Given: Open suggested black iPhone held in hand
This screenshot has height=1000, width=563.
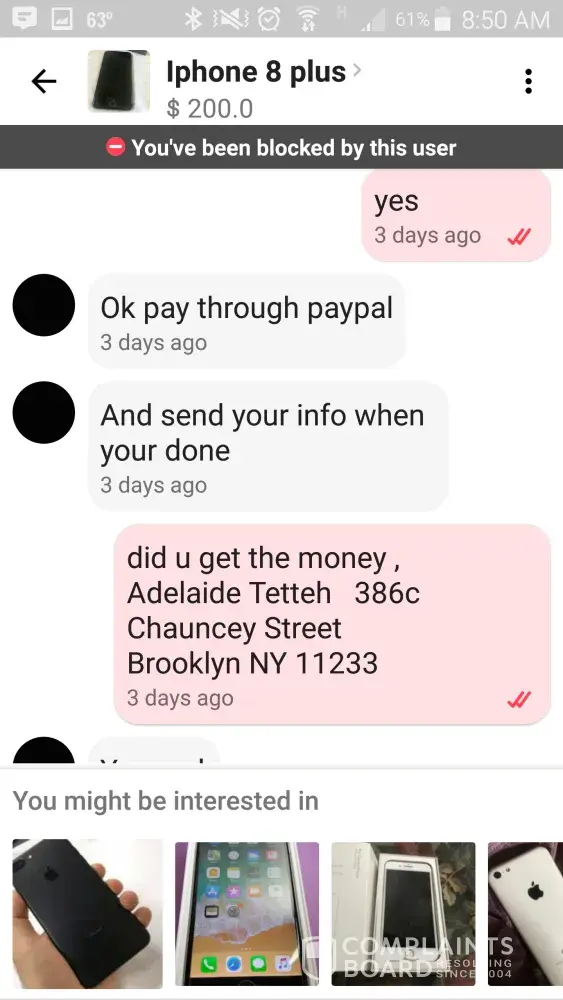Looking at the screenshot, I should tap(87, 913).
